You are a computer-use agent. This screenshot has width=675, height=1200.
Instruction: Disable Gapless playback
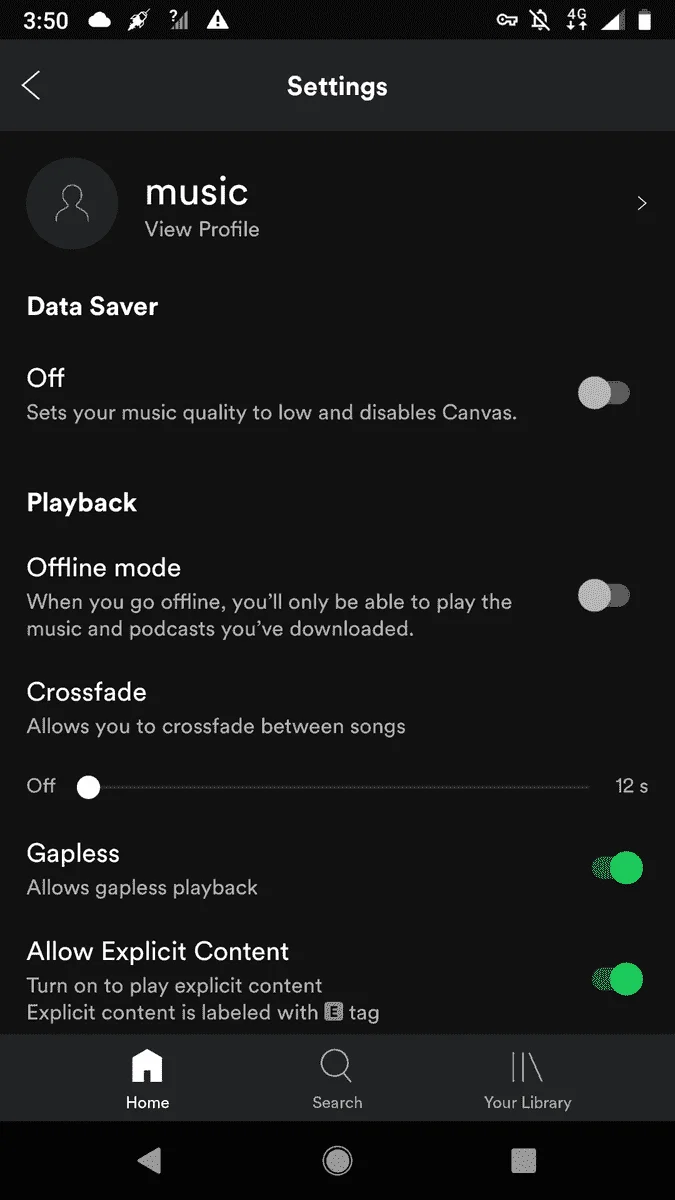[x=616, y=868]
